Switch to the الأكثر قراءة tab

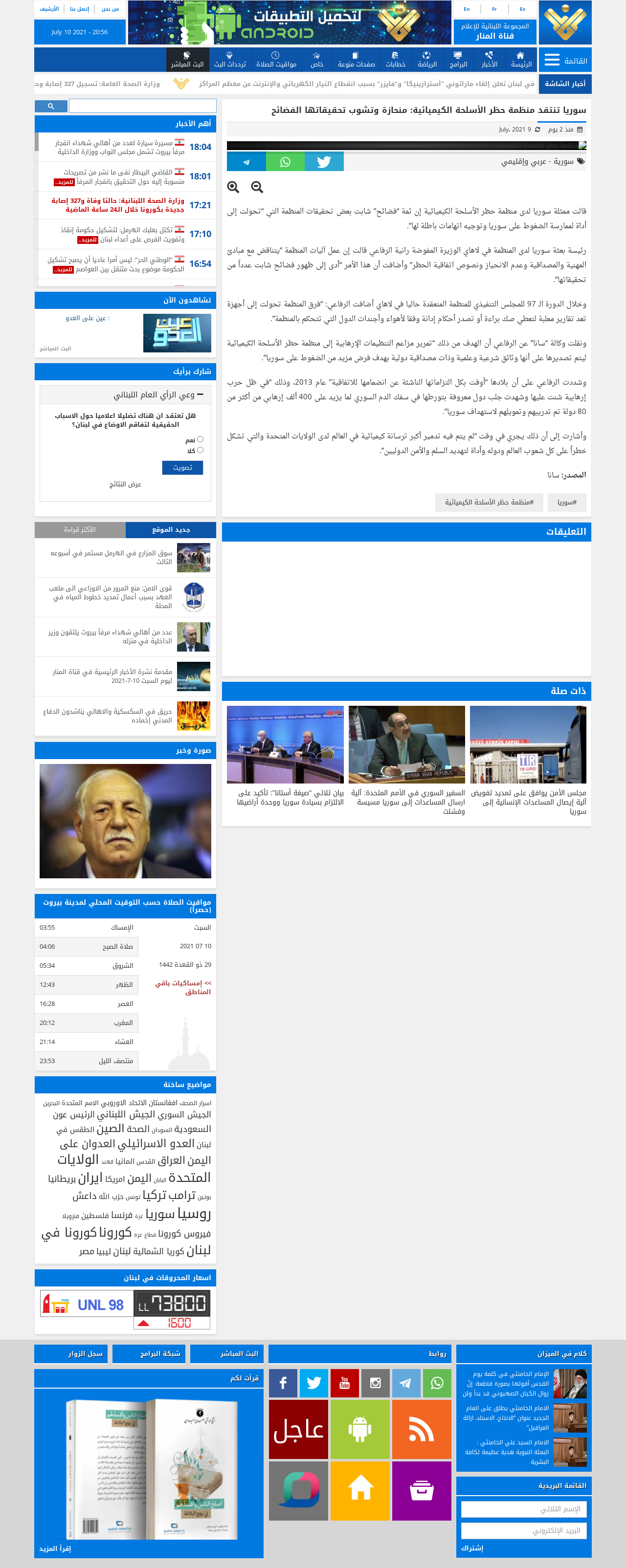(80, 529)
